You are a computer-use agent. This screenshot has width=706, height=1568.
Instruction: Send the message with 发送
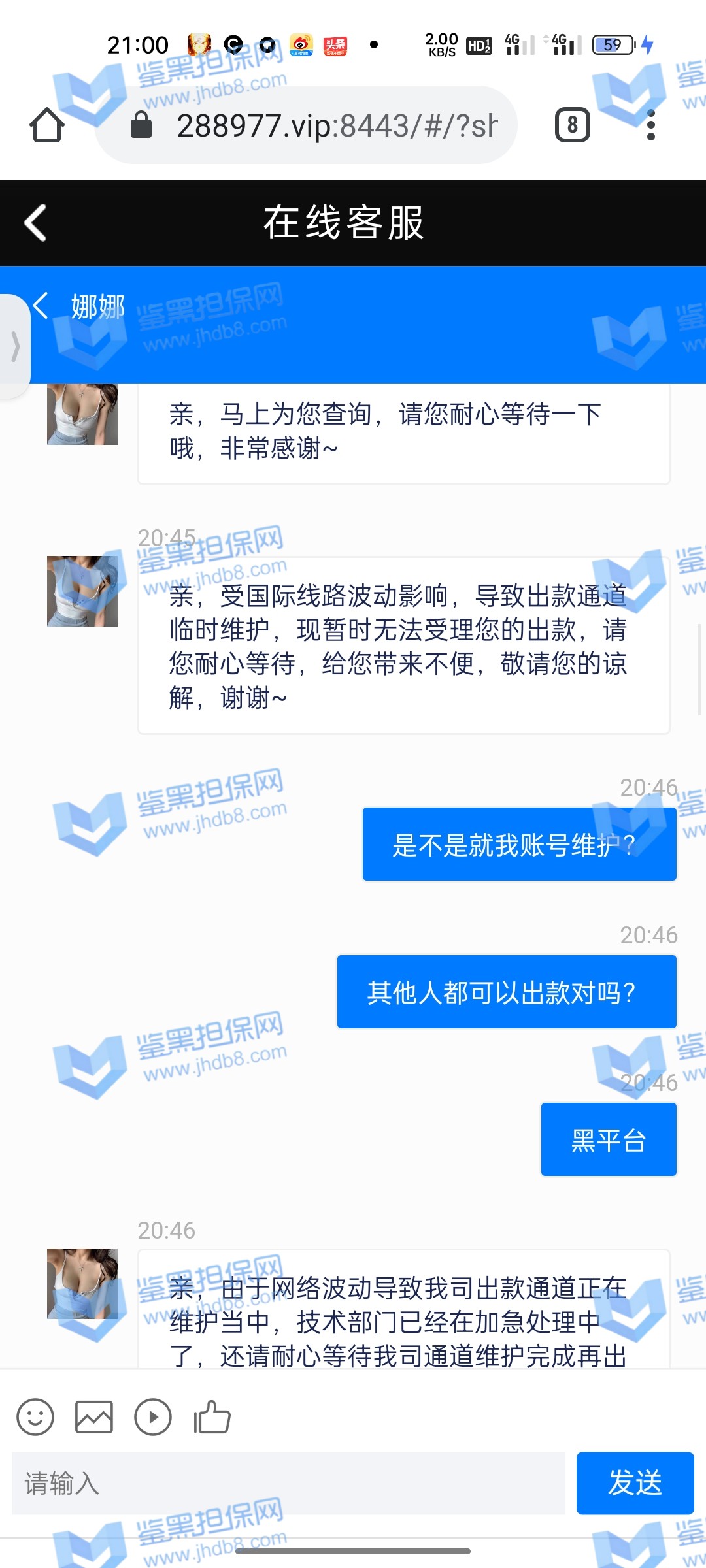634,1483
